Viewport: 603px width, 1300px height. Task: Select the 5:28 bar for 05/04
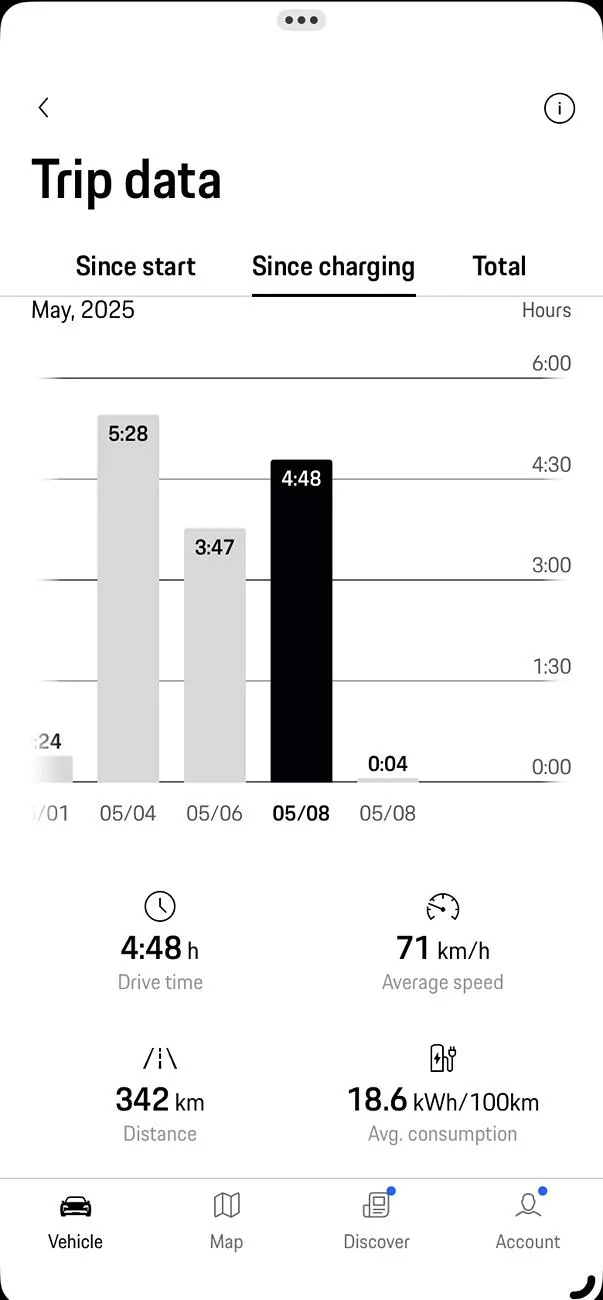click(x=128, y=600)
